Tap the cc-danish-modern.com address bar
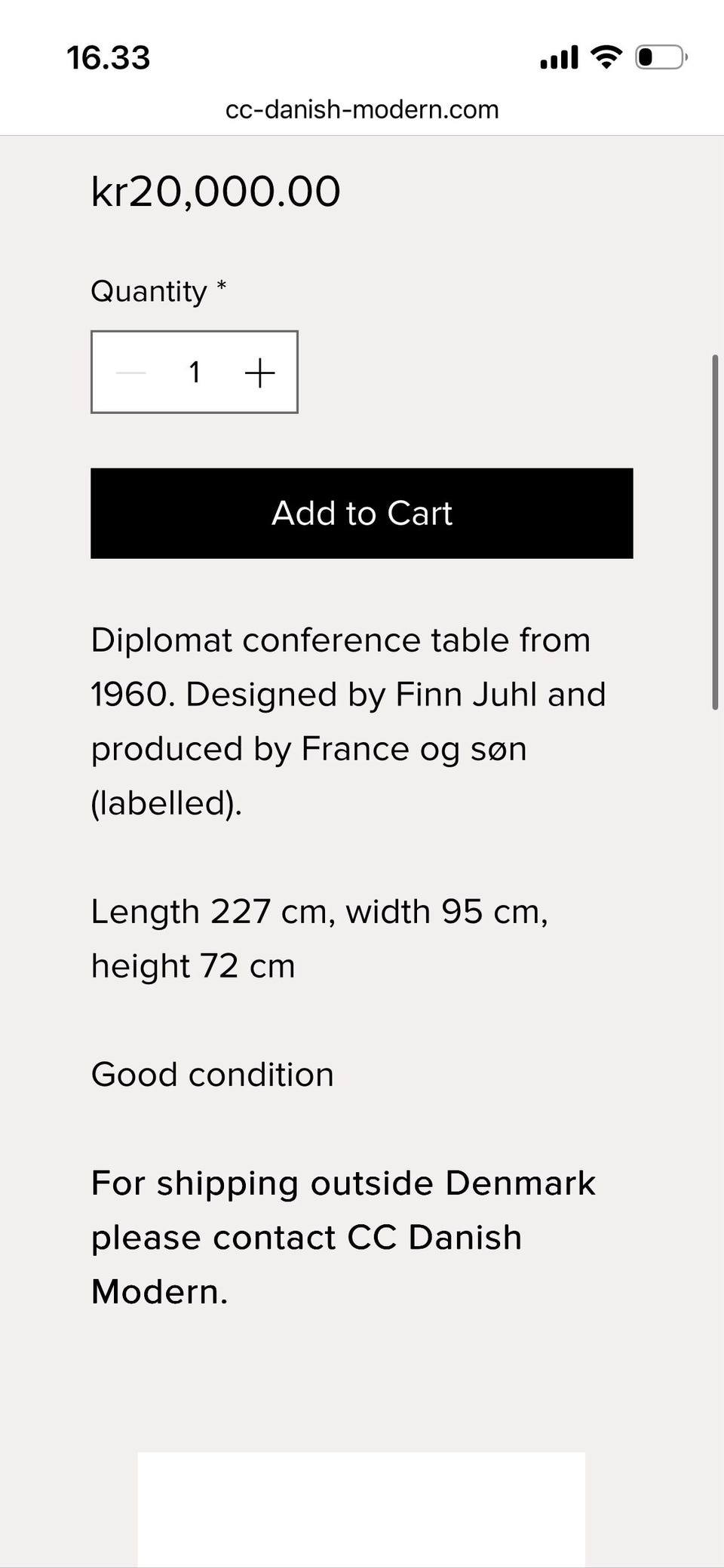The width and height of the screenshot is (724, 1568). pyautogui.click(x=362, y=110)
